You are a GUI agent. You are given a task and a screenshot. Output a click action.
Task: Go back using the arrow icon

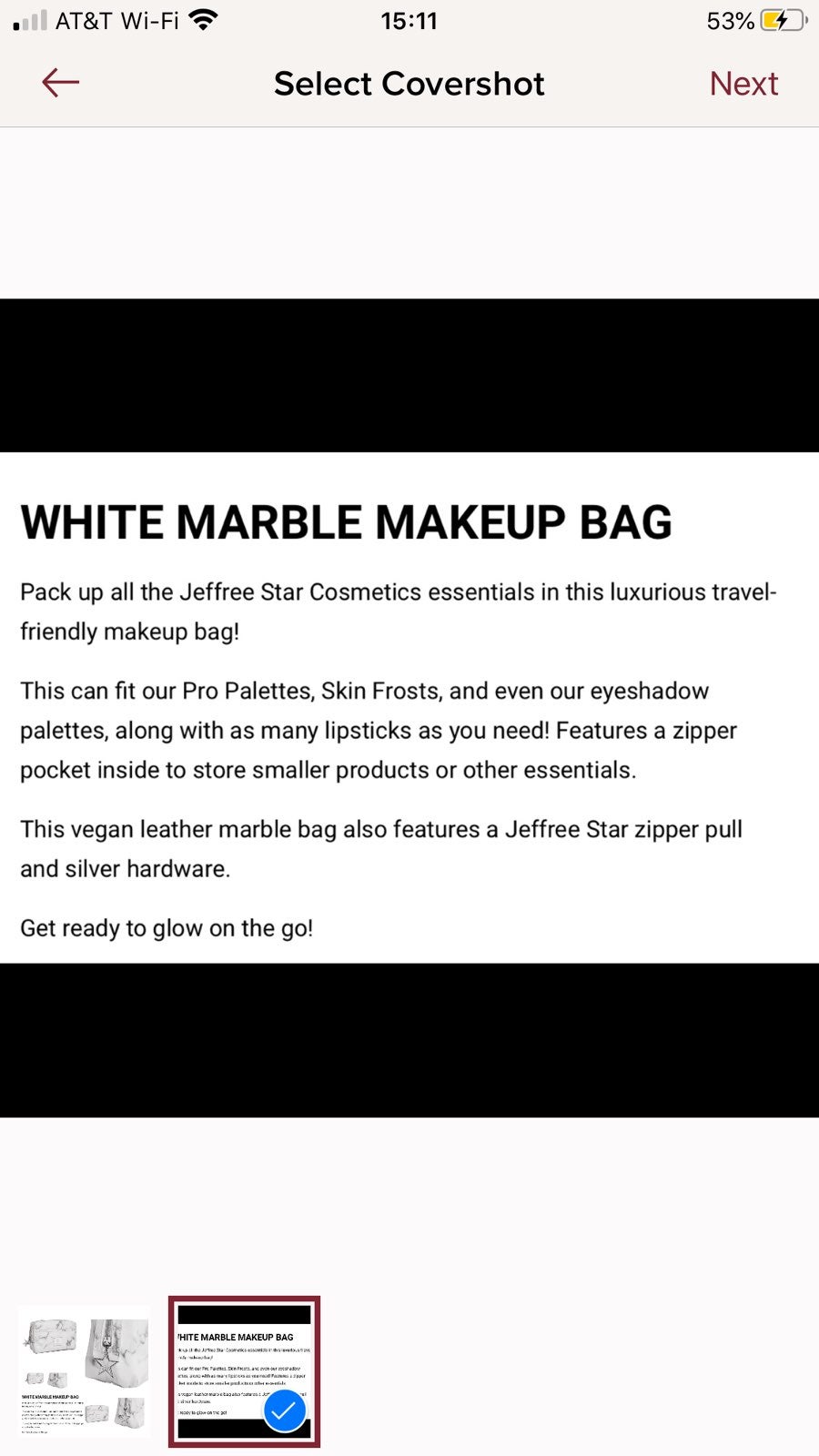pyautogui.click(x=61, y=83)
